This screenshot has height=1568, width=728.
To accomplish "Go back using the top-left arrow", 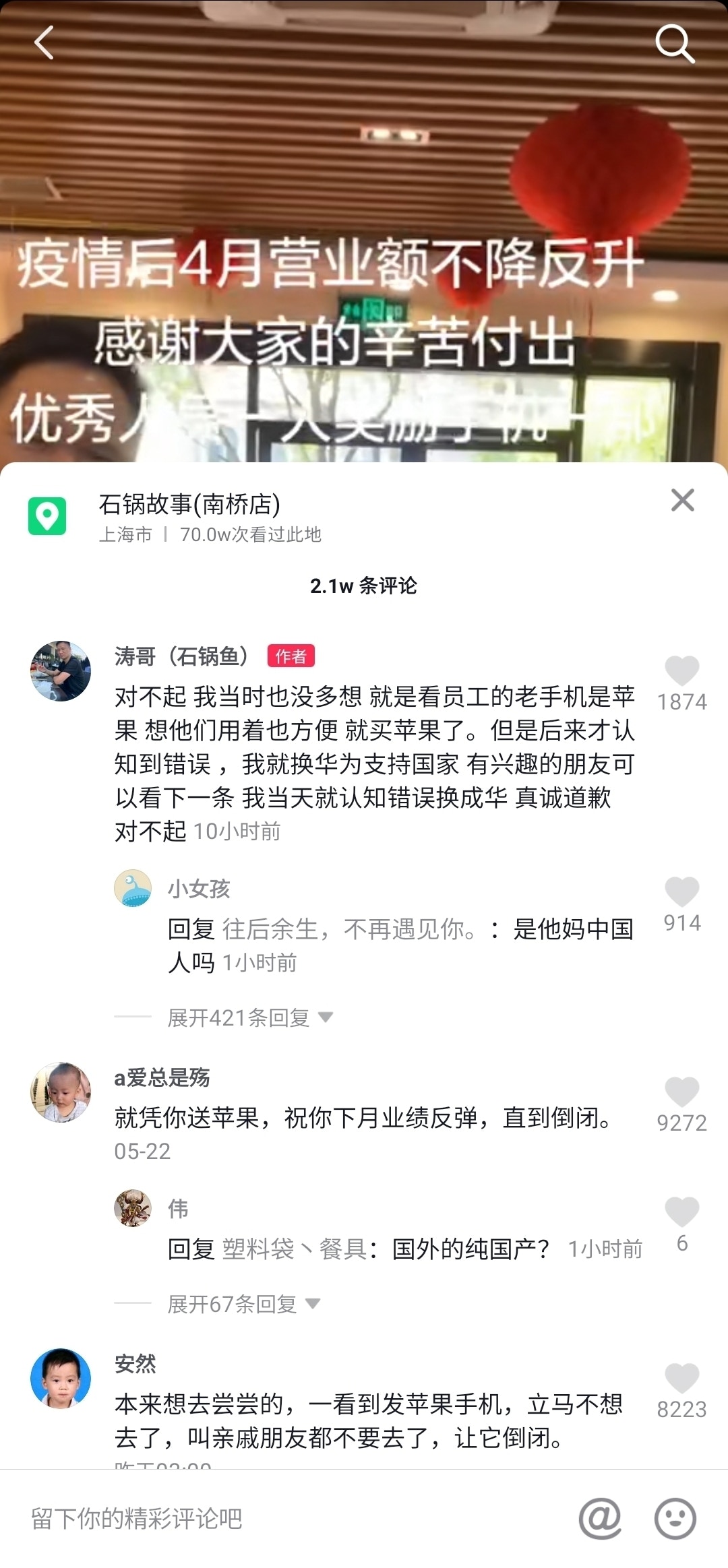I will 44,43.
